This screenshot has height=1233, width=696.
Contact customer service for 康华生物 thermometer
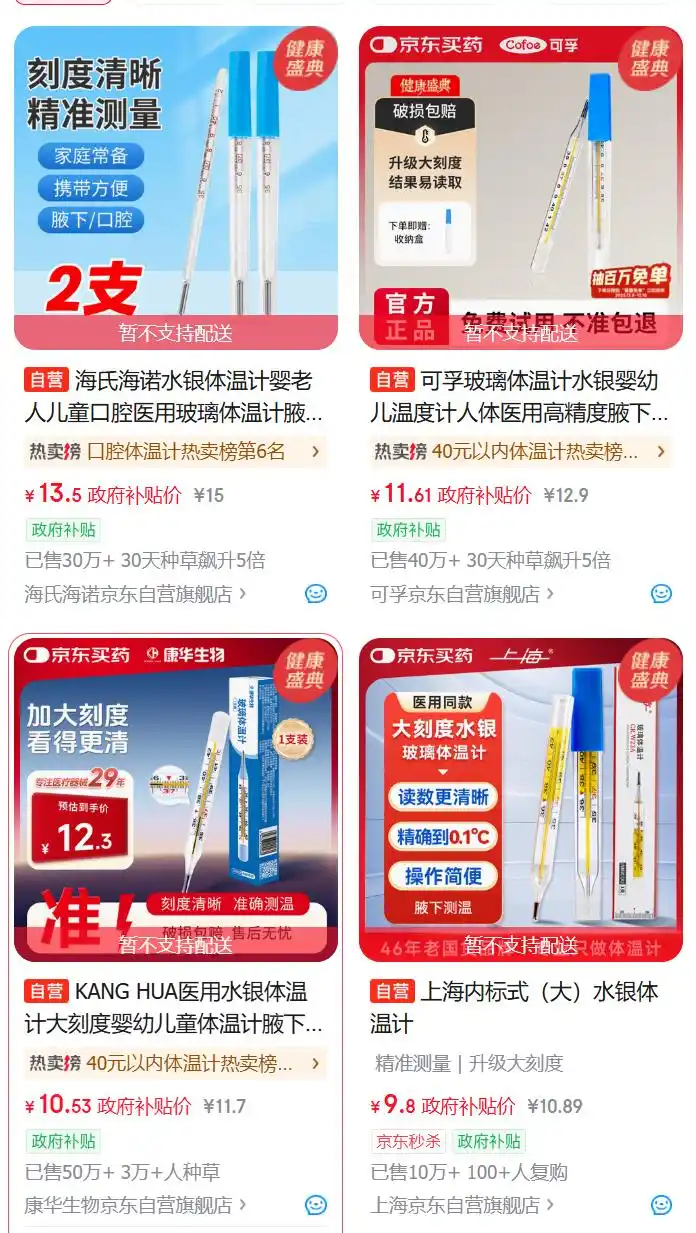point(316,1205)
